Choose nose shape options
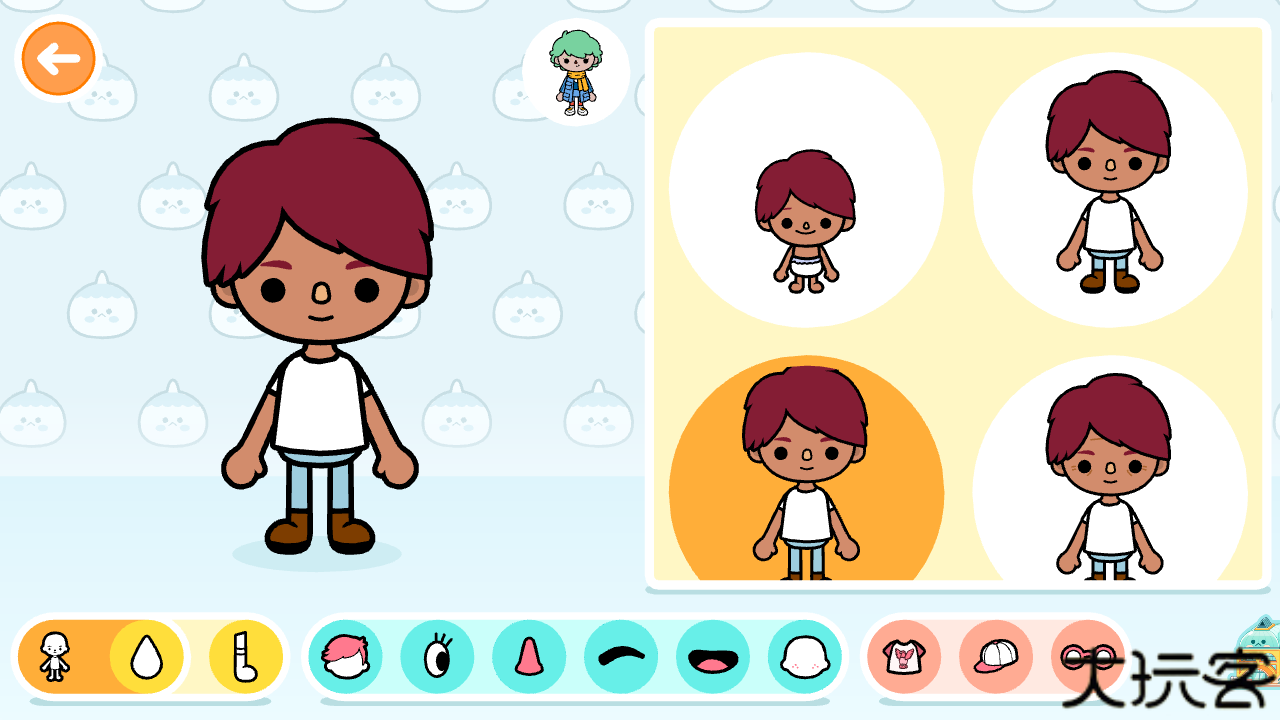Viewport: 1280px width, 720px height. pyautogui.click(x=529, y=657)
